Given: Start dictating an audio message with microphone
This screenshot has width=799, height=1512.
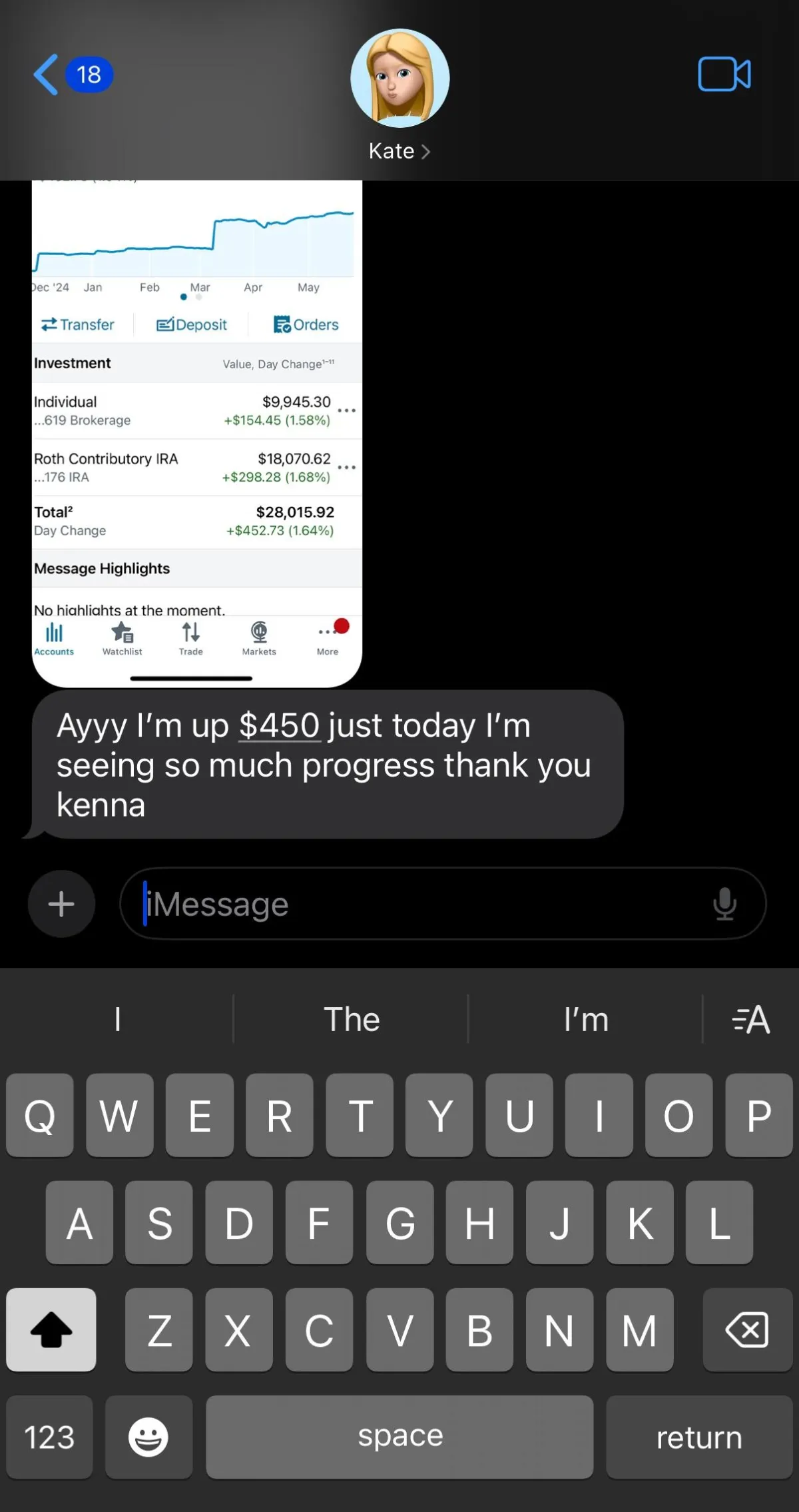Looking at the screenshot, I should pos(724,904).
